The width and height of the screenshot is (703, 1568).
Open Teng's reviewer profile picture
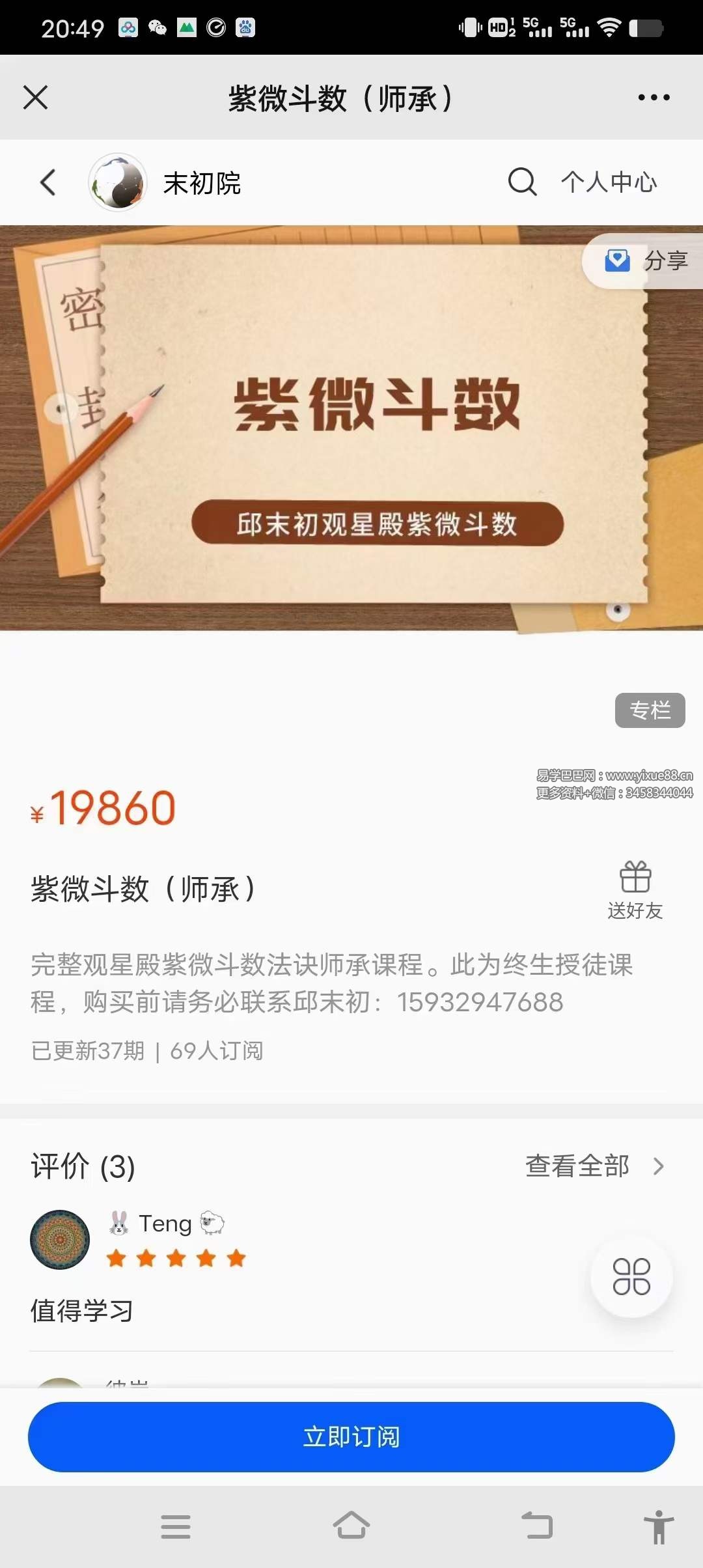[x=60, y=1240]
